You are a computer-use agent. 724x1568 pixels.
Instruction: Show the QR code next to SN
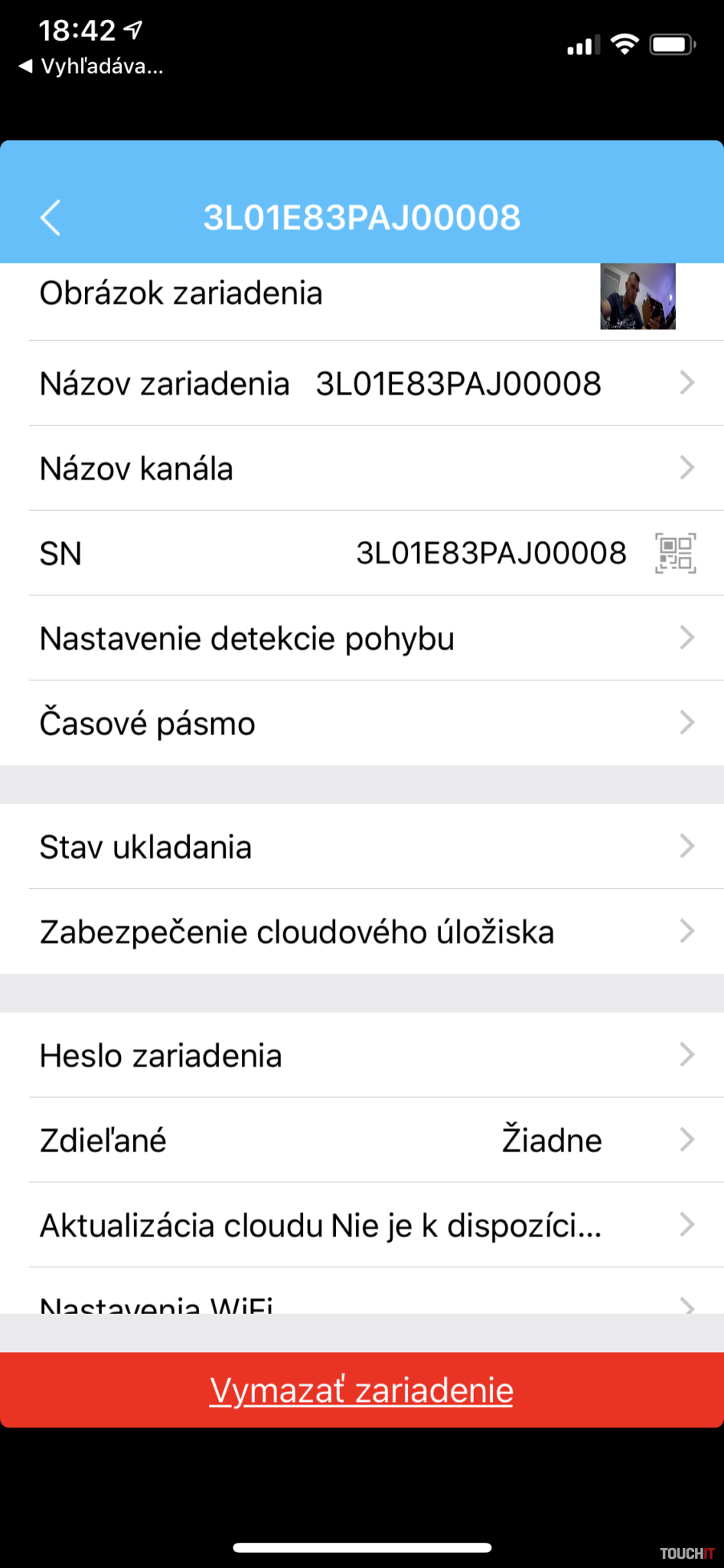[x=675, y=554]
